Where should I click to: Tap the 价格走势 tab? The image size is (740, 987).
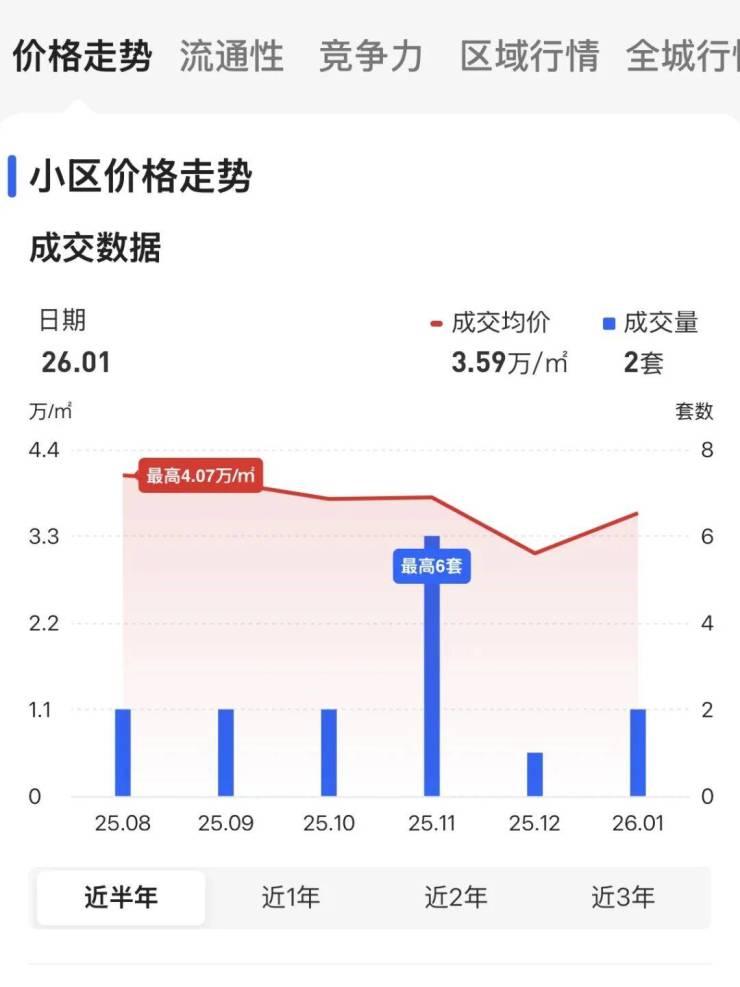(x=82, y=56)
